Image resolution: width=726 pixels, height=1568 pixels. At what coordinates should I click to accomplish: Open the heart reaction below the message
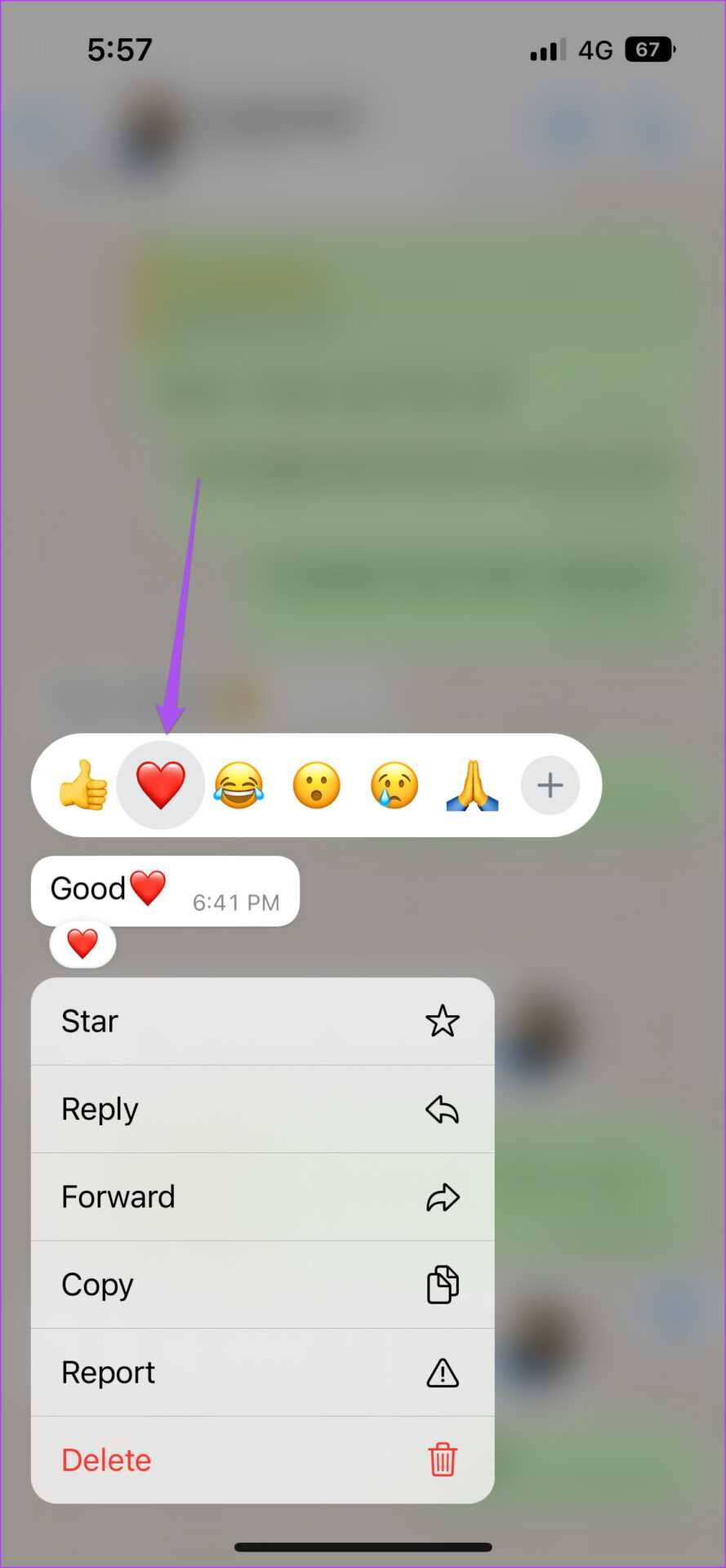point(82,944)
